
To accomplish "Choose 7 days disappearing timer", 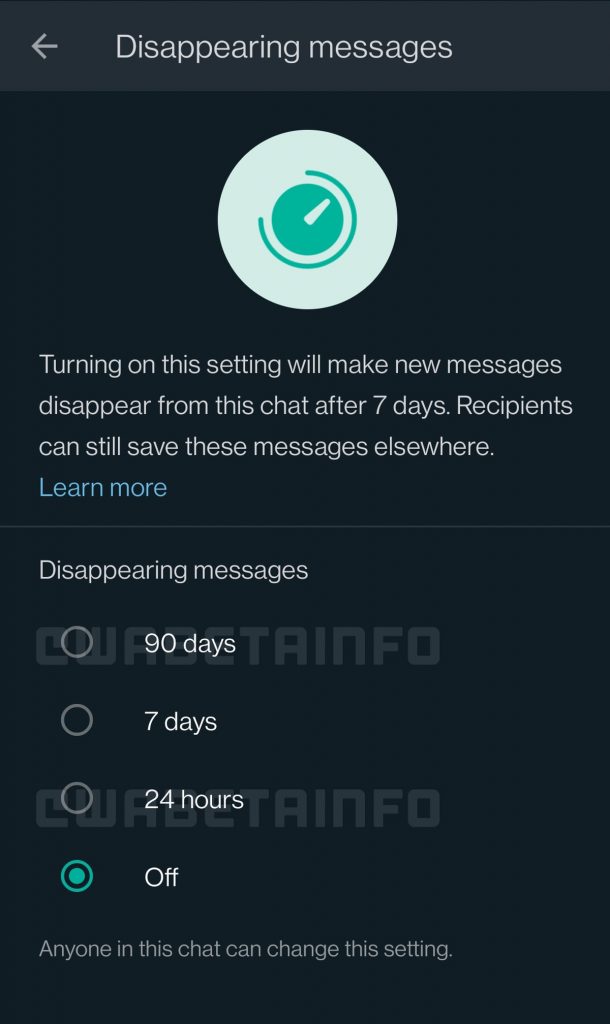I will pos(77,720).
